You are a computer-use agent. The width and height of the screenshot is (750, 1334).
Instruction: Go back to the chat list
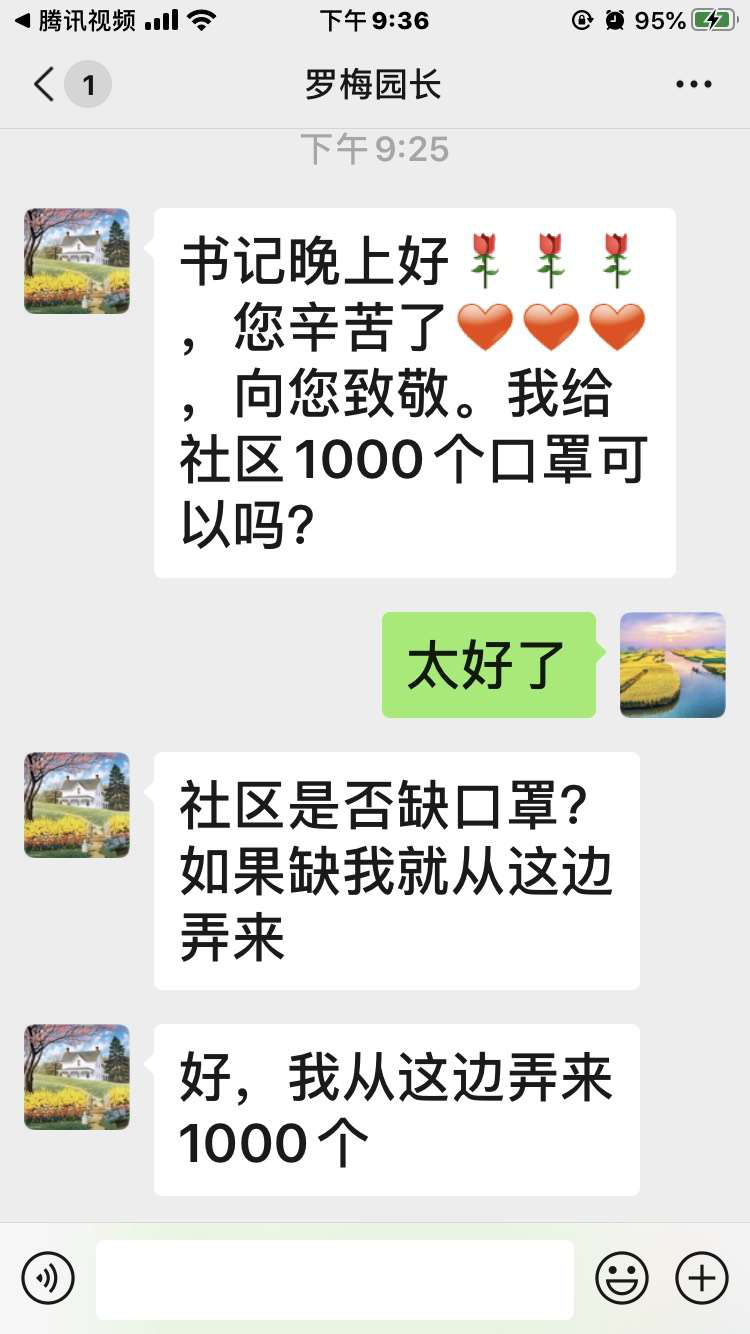pos(45,85)
